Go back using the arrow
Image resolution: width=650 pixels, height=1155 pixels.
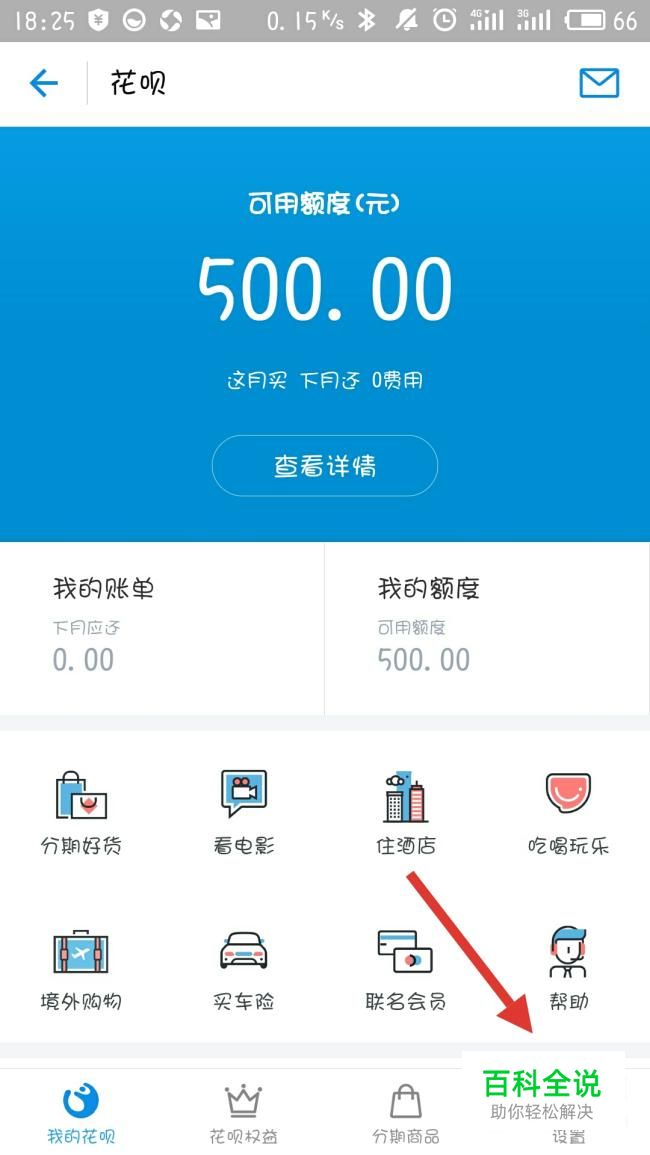click(43, 83)
